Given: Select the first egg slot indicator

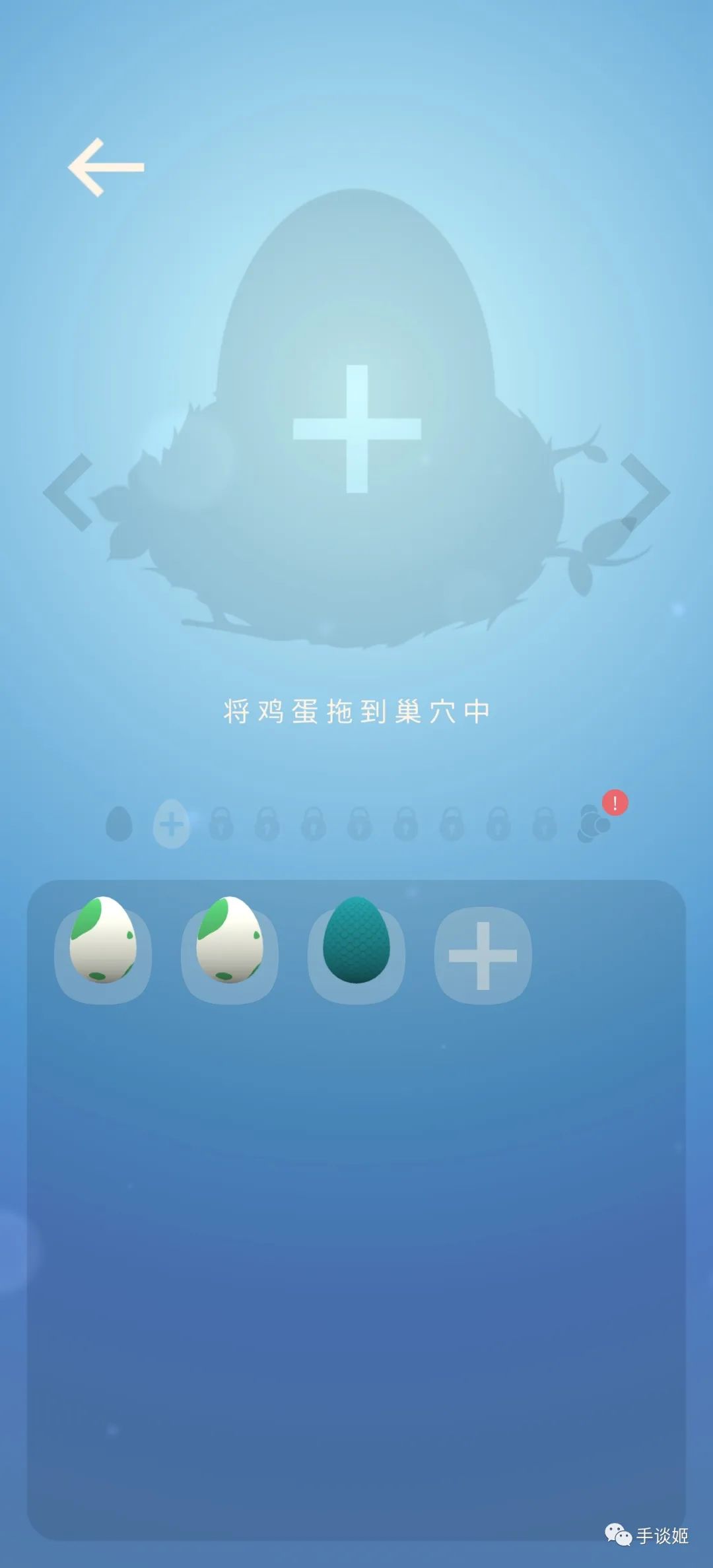Looking at the screenshot, I should click(119, 824).
